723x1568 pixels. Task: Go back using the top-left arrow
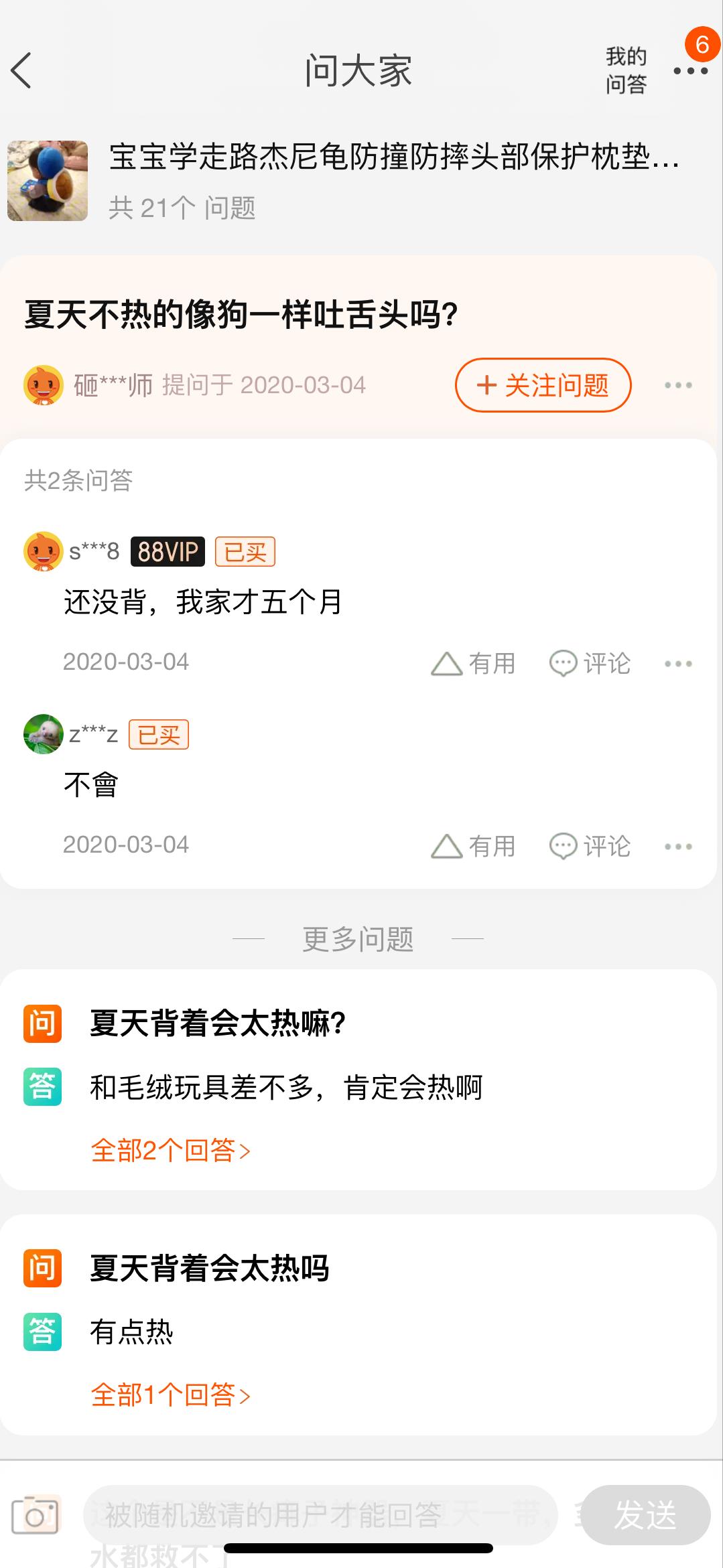click(21, 70)
